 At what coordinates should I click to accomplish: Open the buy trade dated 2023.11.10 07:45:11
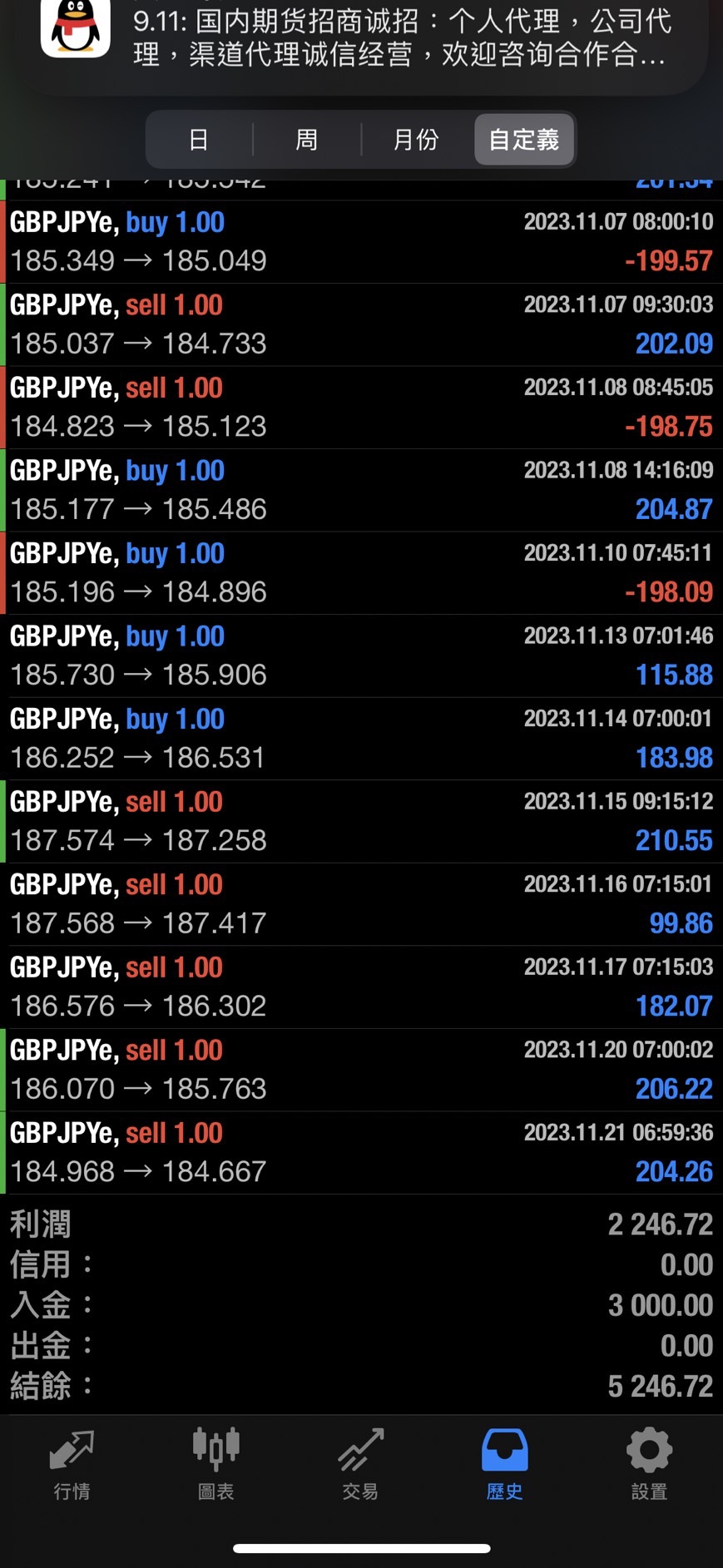(361, 573)
